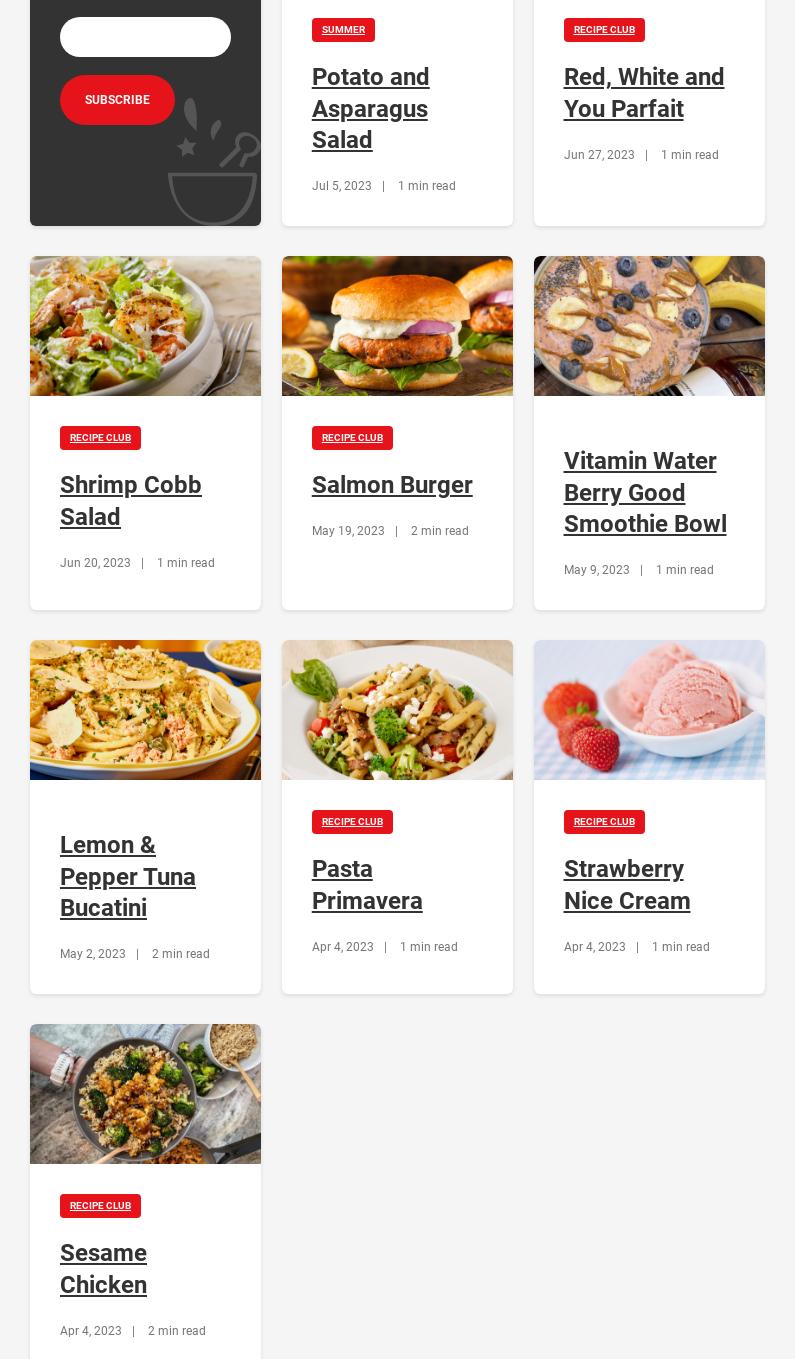Select the RECIPE CLUB tag on Salmon Burger
Viewport: 795px width, 1359px height.
[352, 438]
